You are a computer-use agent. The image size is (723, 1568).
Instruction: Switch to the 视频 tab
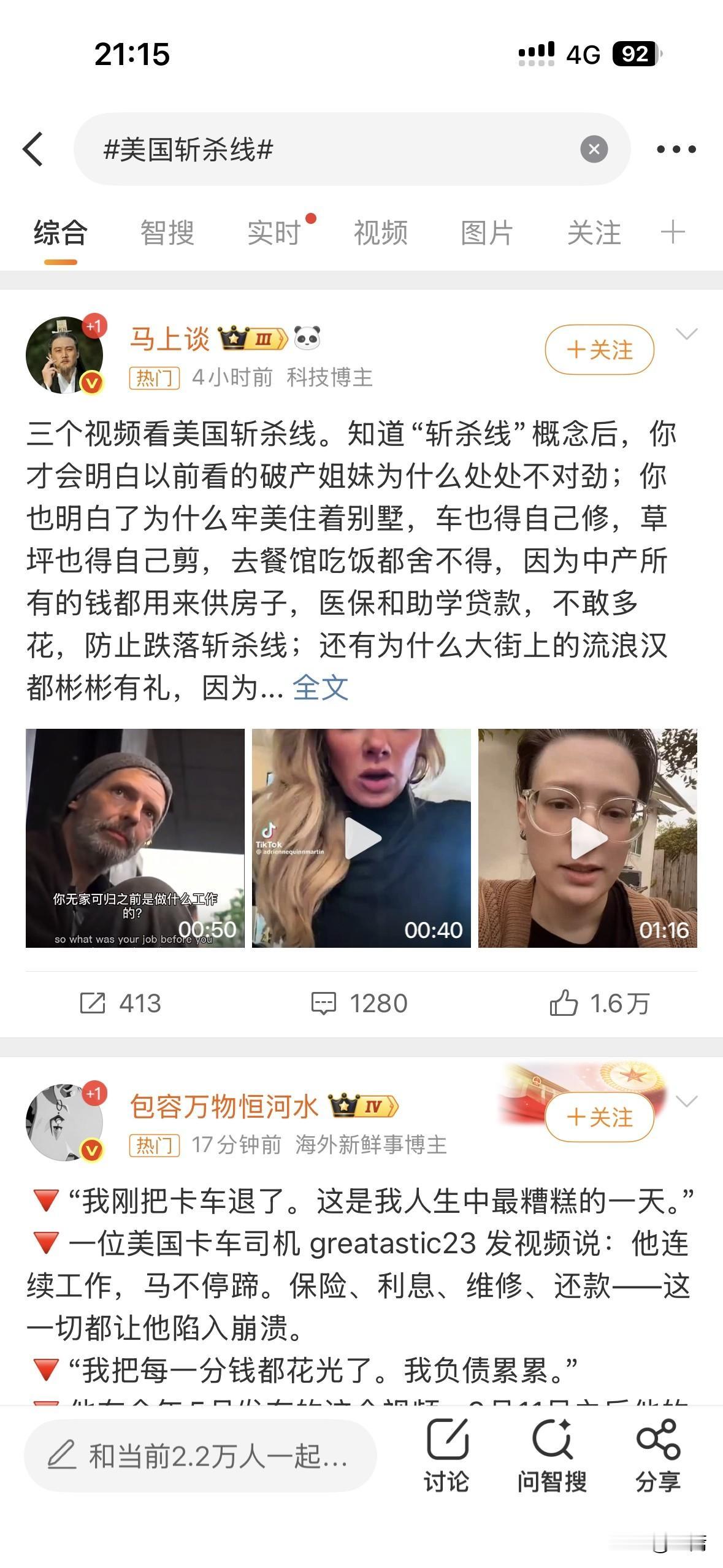(380, 232)
